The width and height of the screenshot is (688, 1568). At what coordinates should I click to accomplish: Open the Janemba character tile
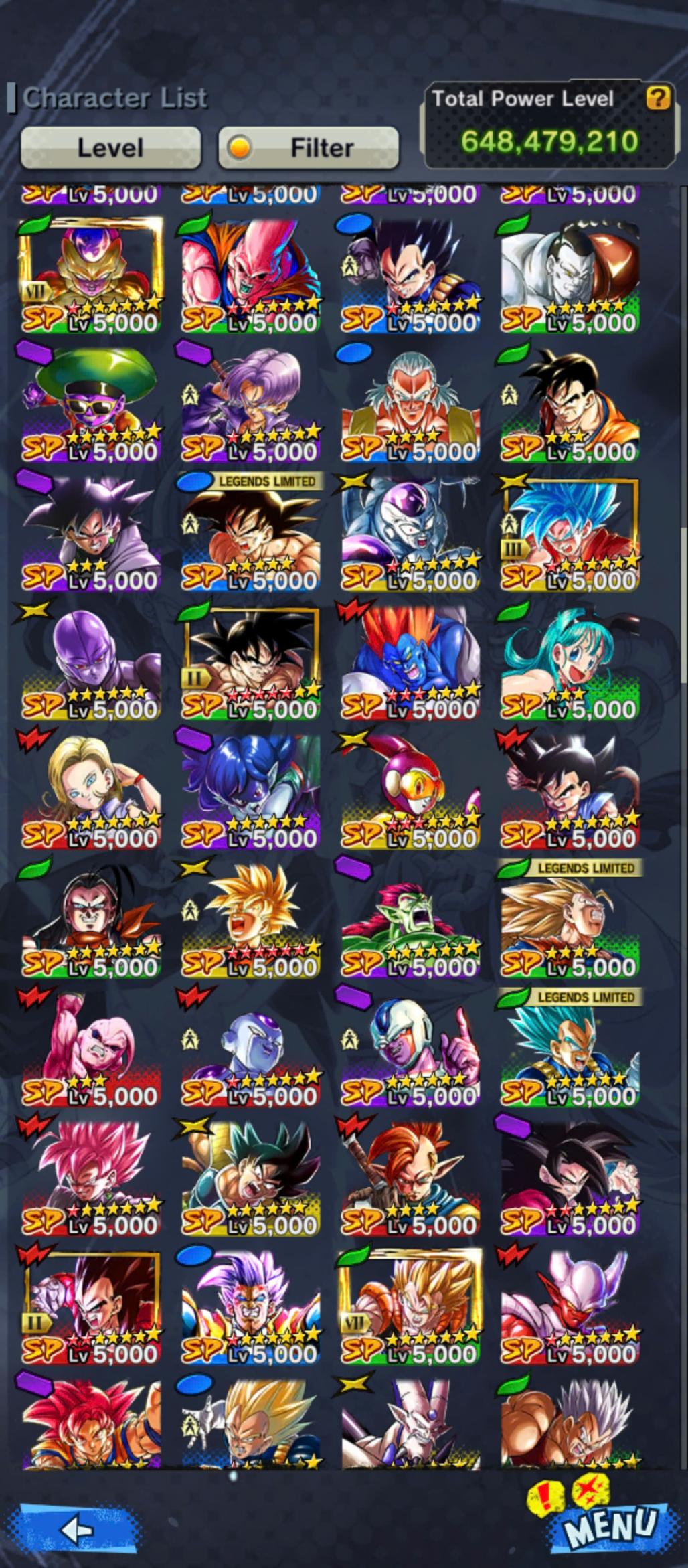[570, 1305]
